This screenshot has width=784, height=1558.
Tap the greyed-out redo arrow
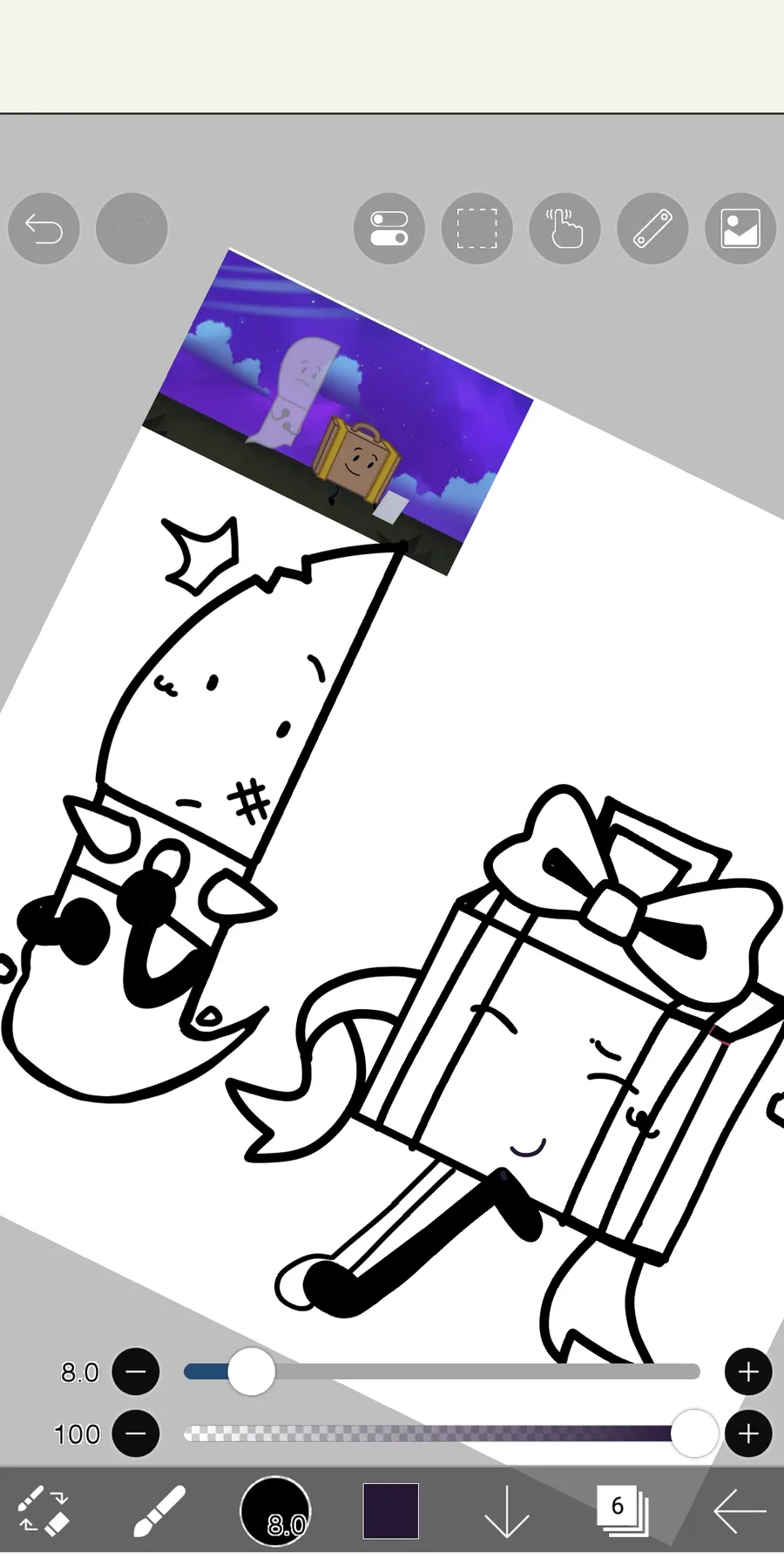(132, 228)
